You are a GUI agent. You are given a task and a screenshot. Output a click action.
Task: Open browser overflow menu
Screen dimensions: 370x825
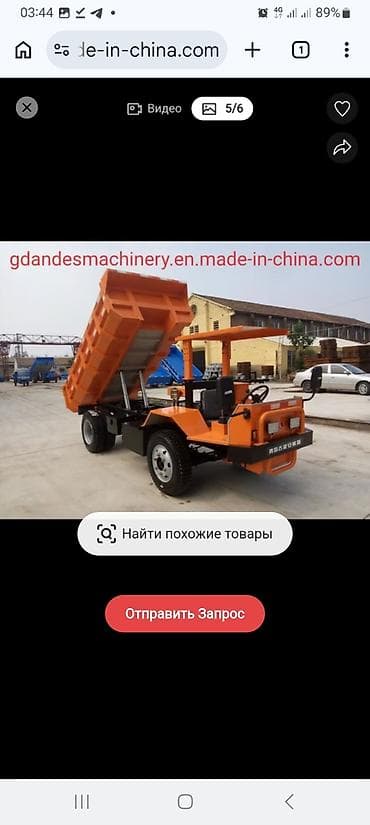point(346,50)
